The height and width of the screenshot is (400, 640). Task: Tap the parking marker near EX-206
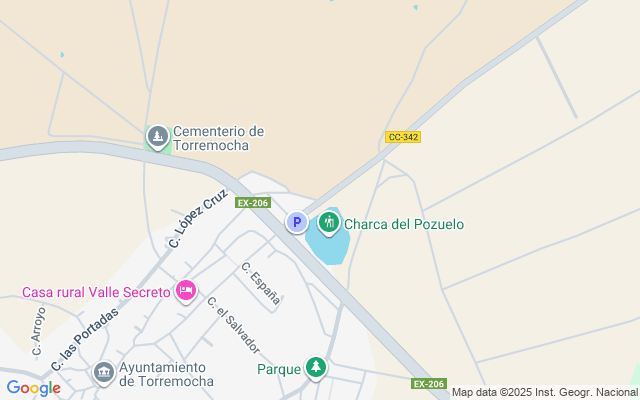coord(297,222)
